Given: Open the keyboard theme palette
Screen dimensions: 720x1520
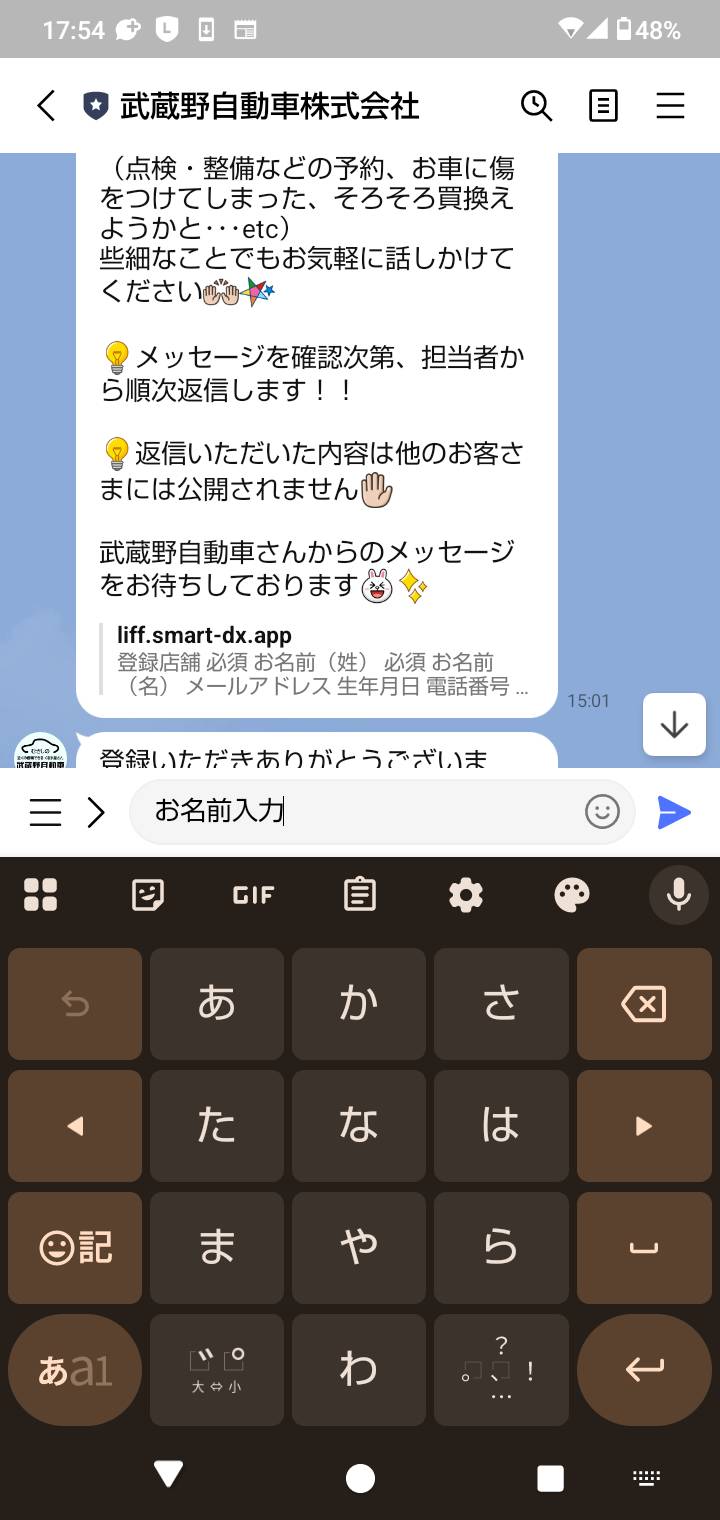Looking at the screenshot, I should click(x=572, y=895).
